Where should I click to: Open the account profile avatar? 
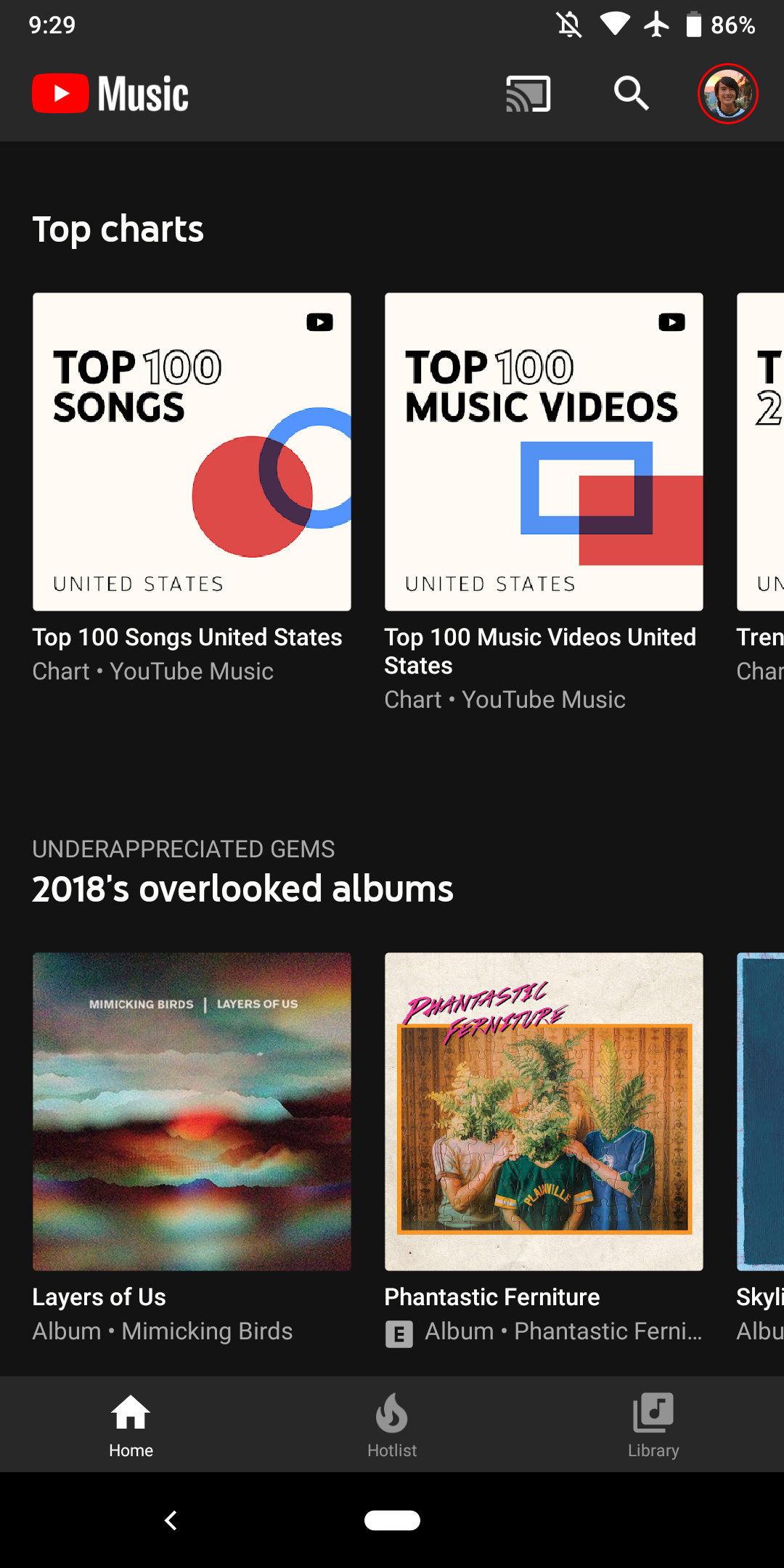pyautogui.click(x=727, y=94)
